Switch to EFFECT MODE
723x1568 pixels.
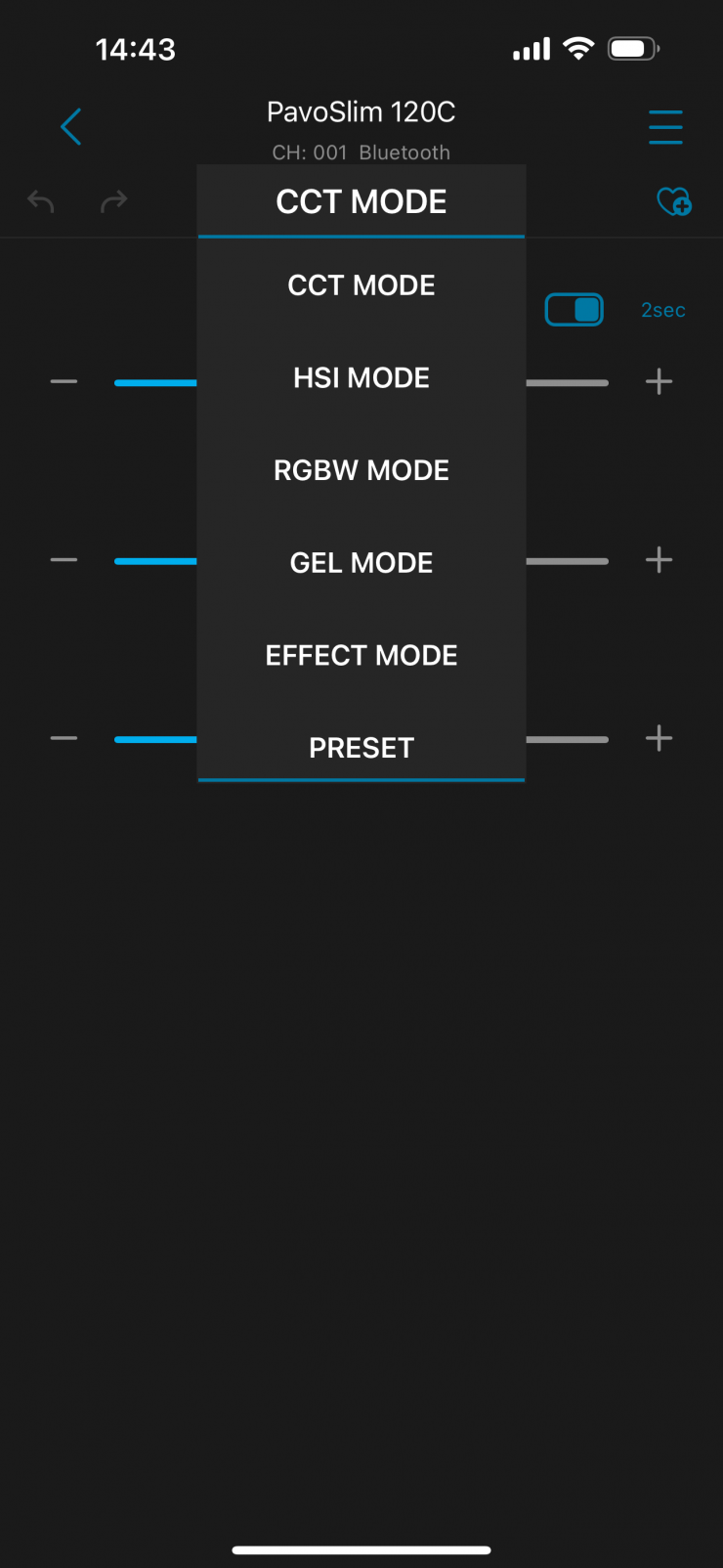point(361,655)
